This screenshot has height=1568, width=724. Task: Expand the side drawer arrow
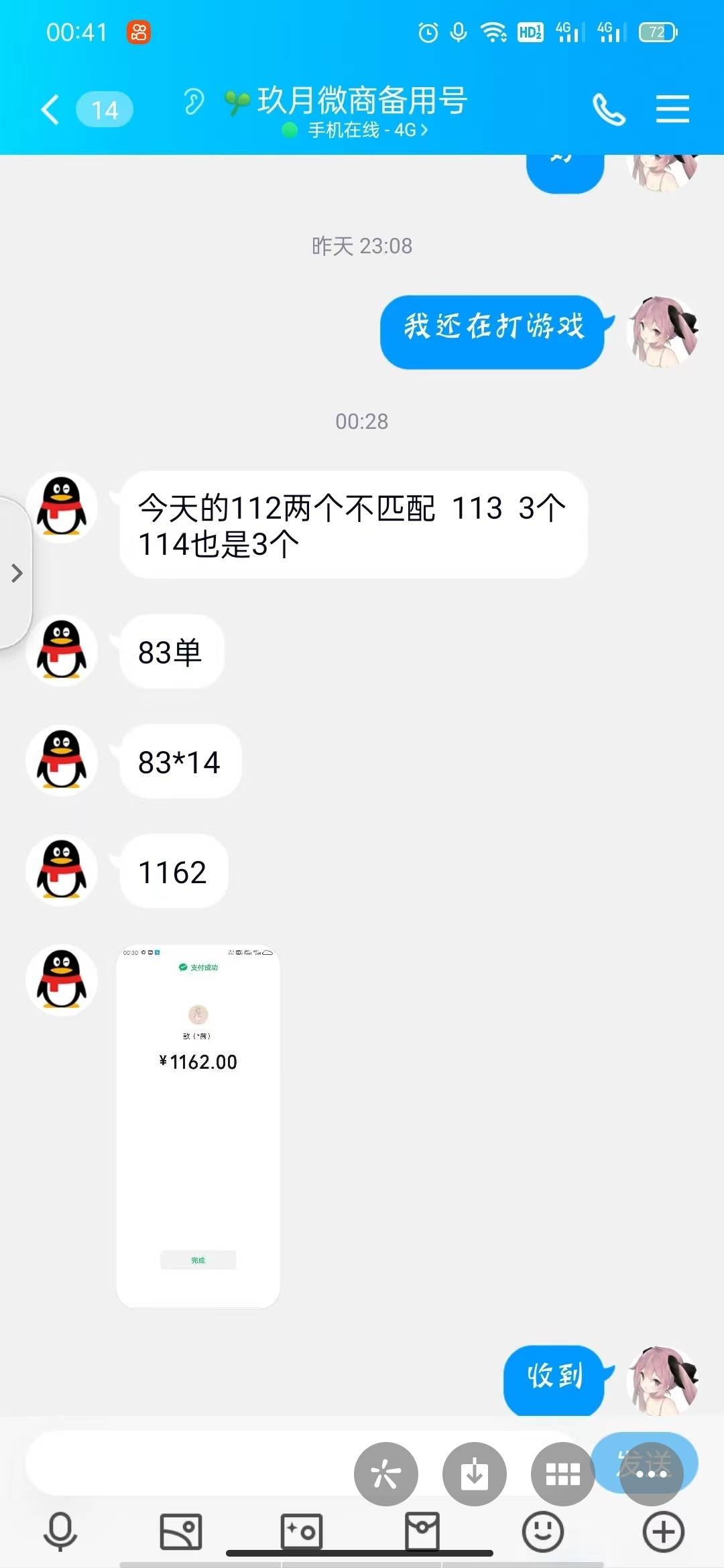[17, 573]
